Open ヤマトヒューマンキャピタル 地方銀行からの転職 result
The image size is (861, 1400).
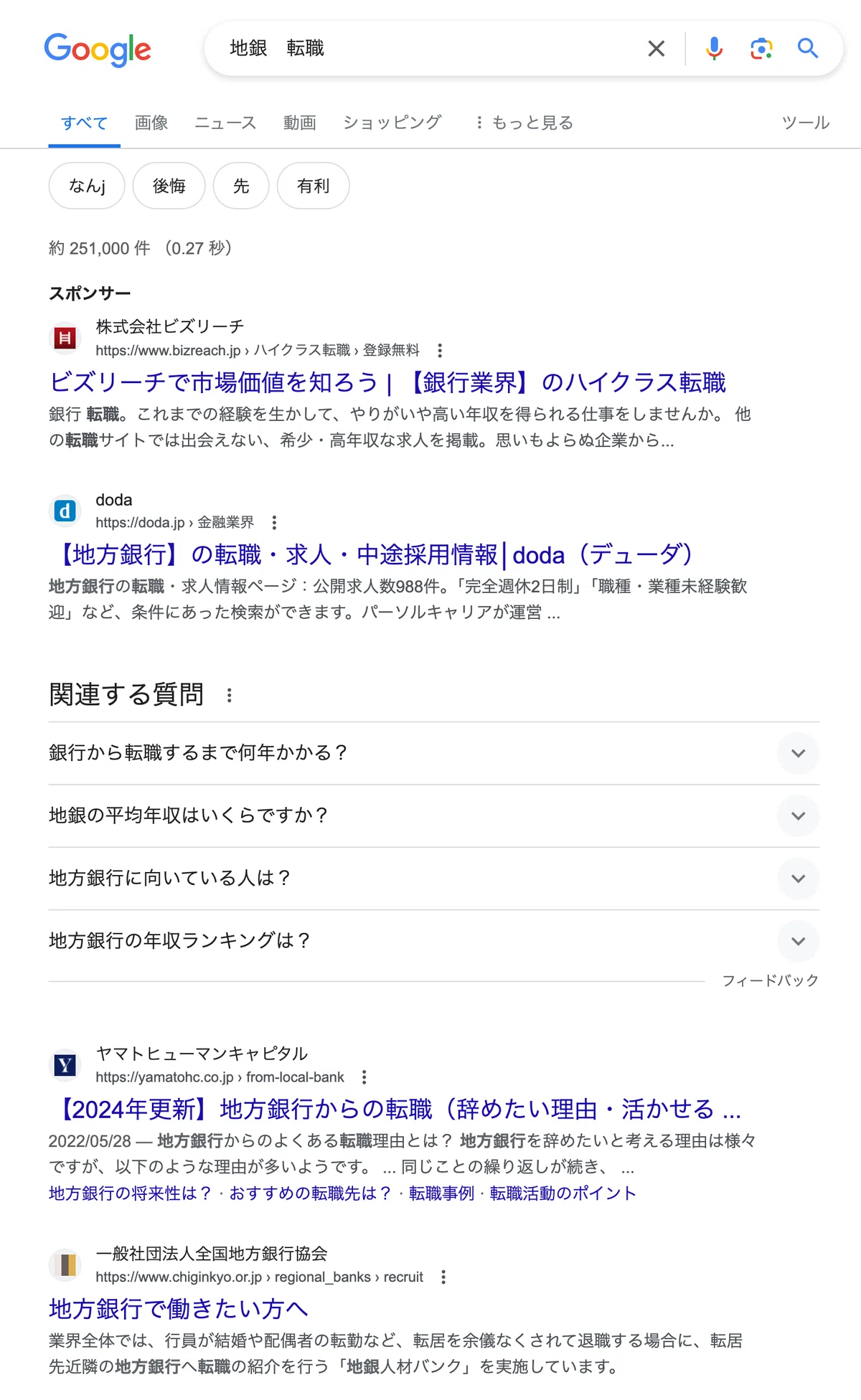coord(395,1109)
